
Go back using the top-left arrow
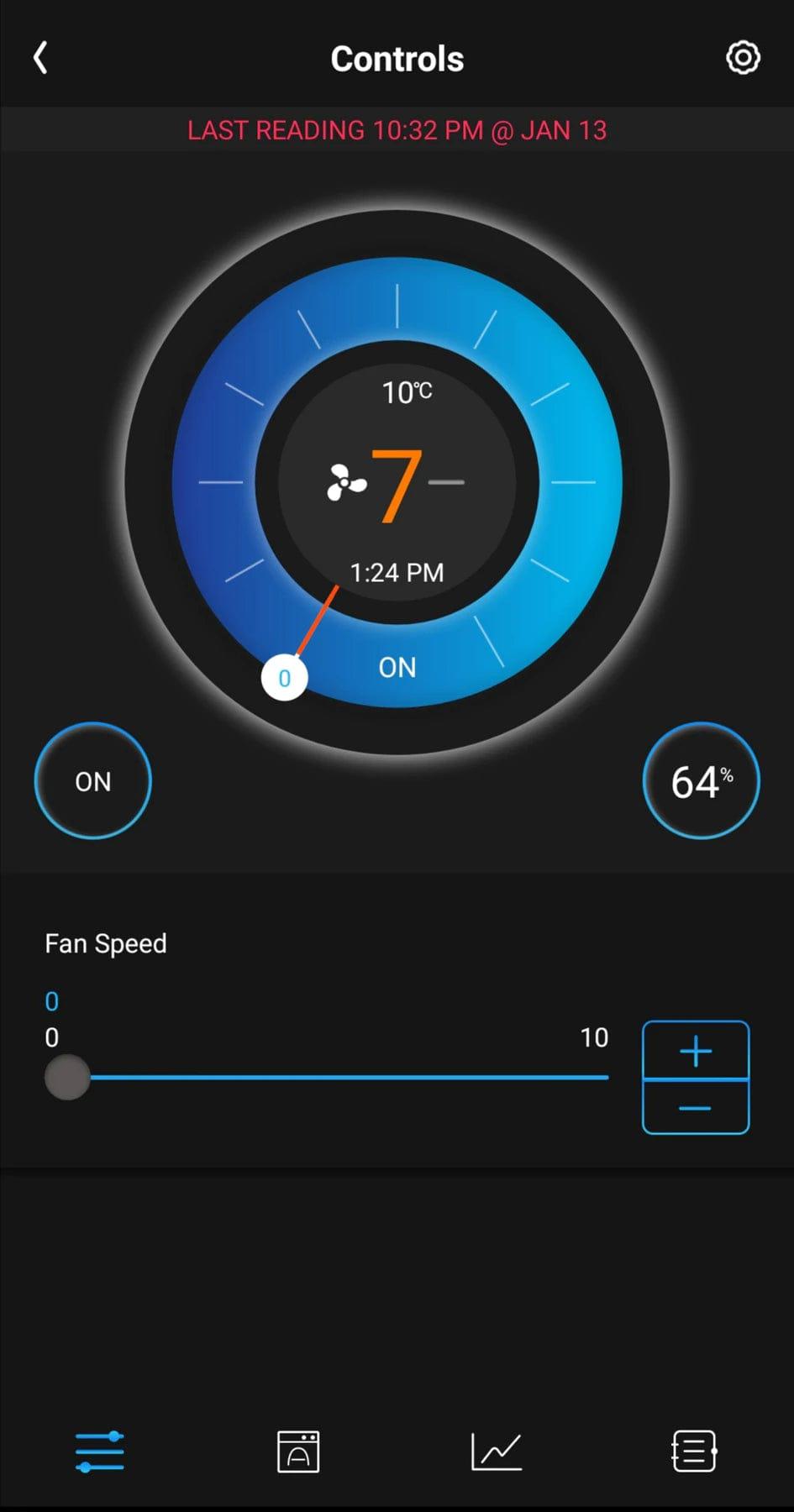[40, 59]
